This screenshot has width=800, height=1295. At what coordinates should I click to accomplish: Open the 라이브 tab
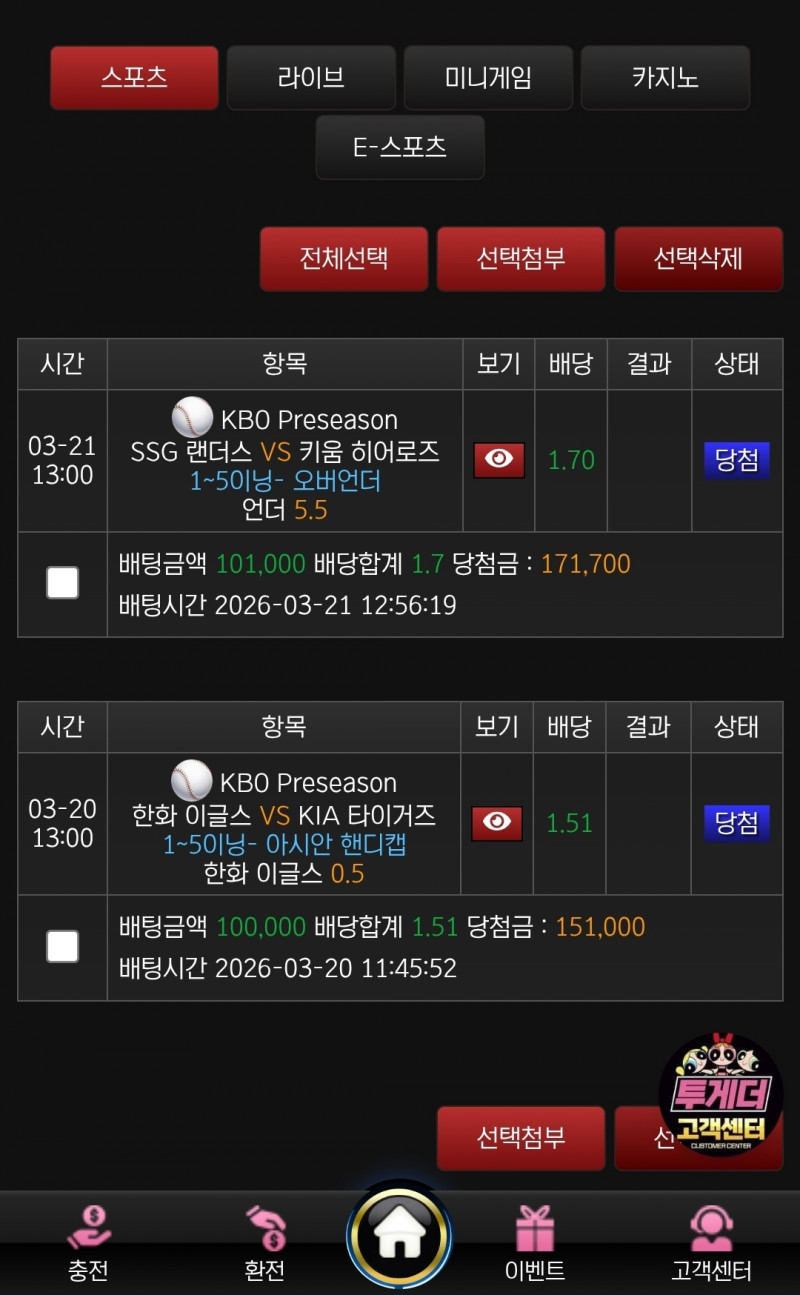pos(311,78)
